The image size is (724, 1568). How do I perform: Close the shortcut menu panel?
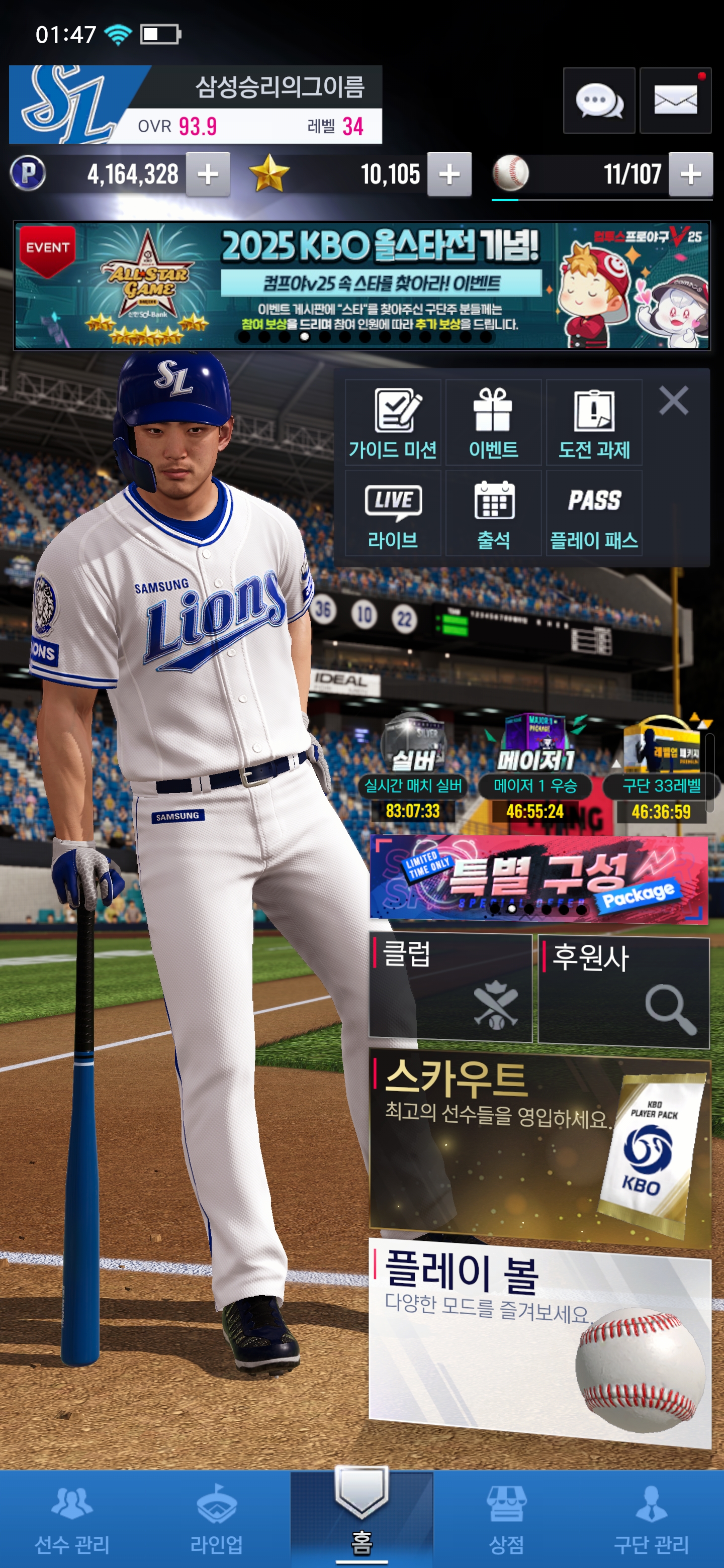tap(673, 401)
